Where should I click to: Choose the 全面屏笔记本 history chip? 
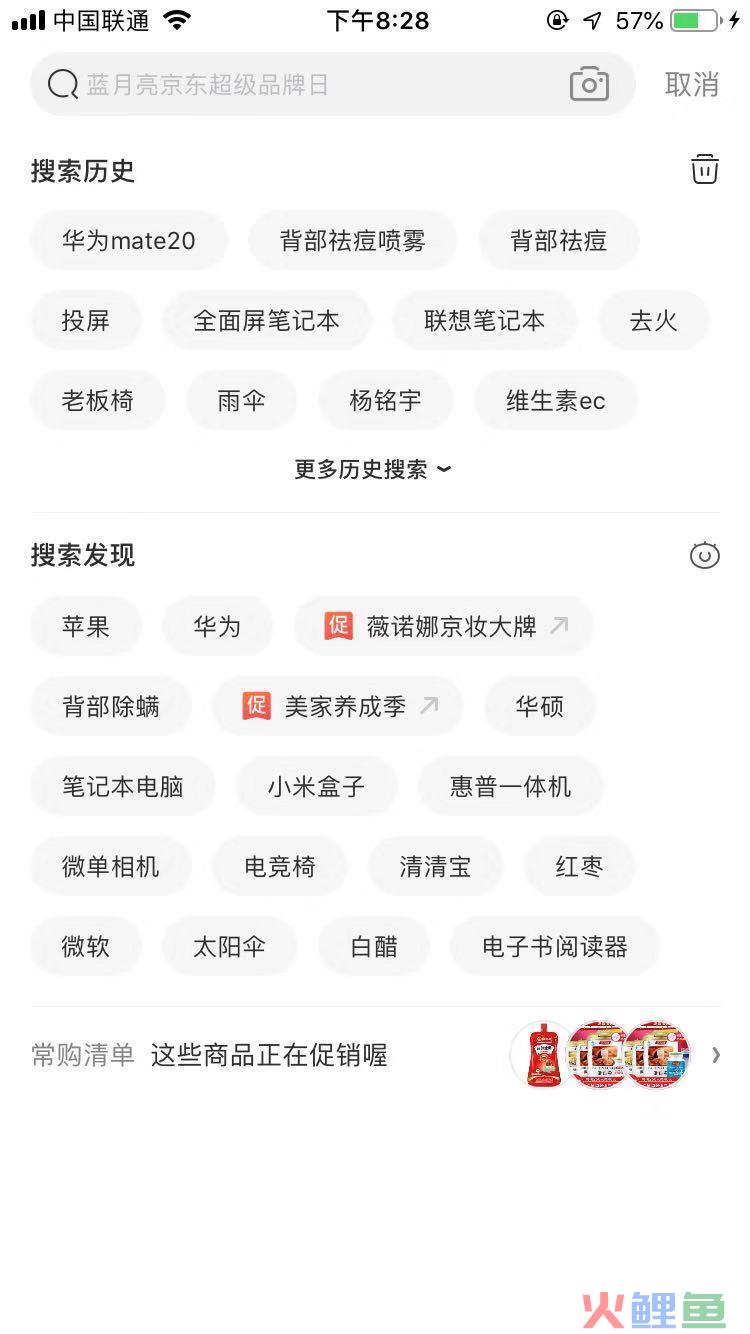(x=266, y=321)
